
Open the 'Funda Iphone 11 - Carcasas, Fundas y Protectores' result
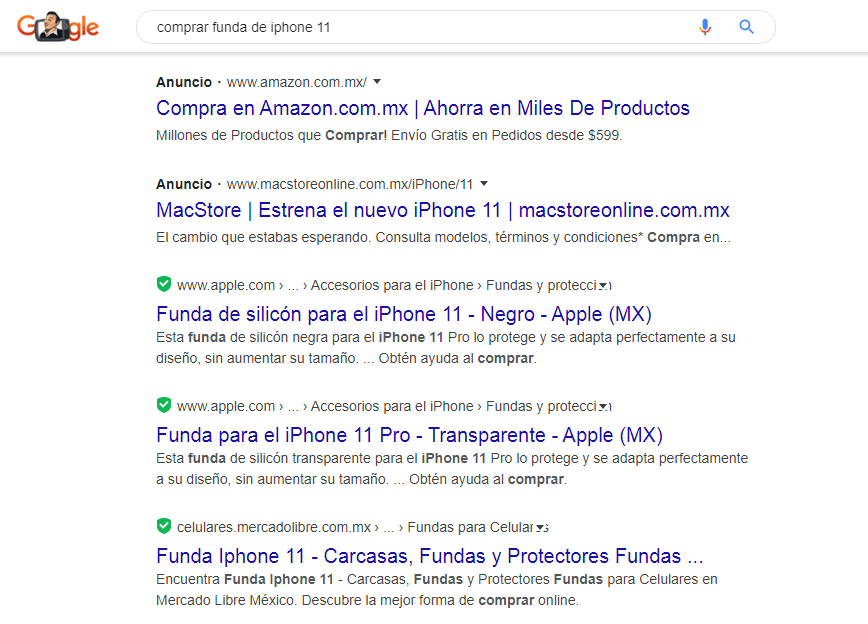(x=430, y=556)
